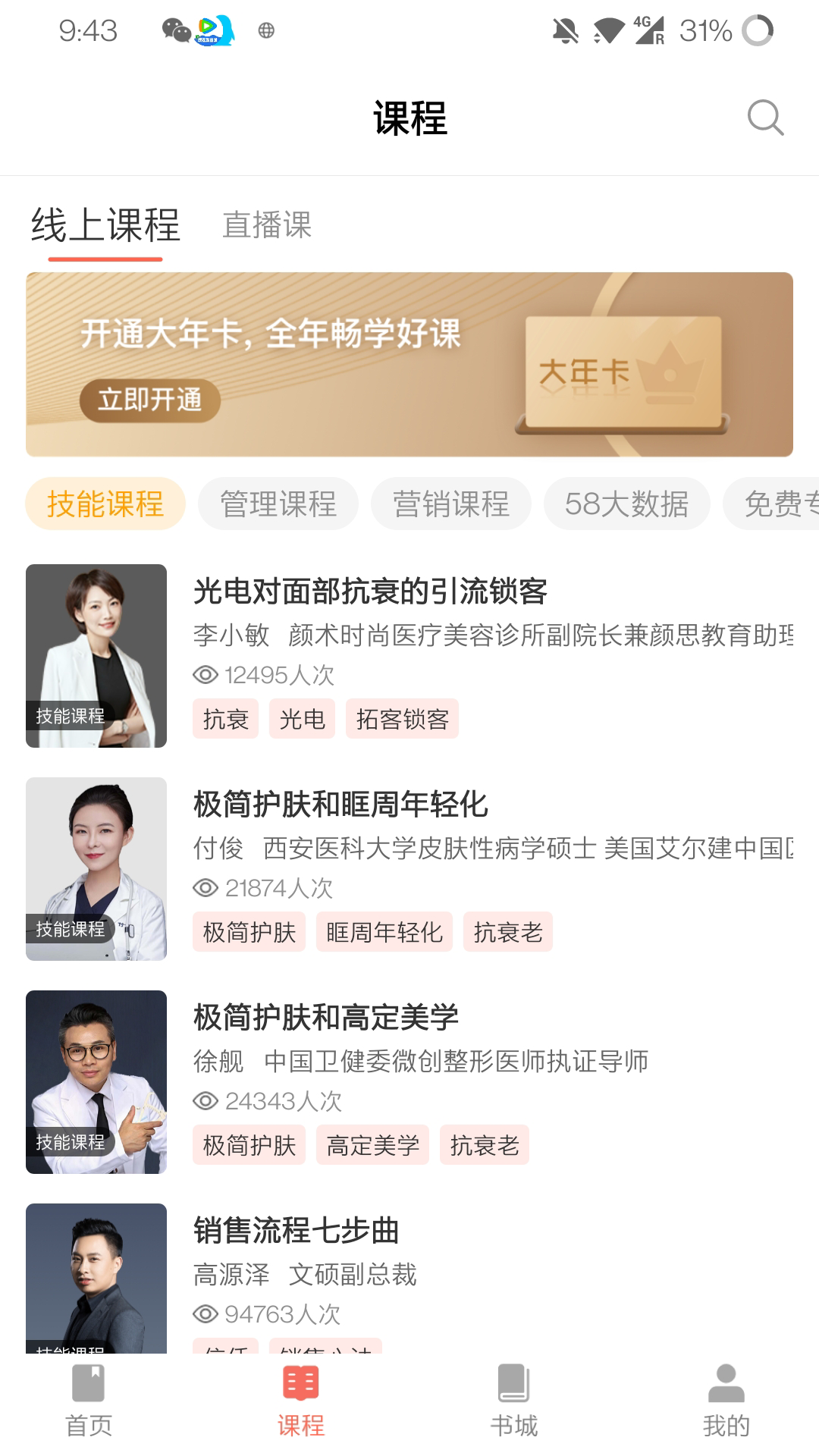Tap the 抗衰 tag under the first course
This screenshot has height=1456, width=819.
pyautogui.click(x=225, y=719)
